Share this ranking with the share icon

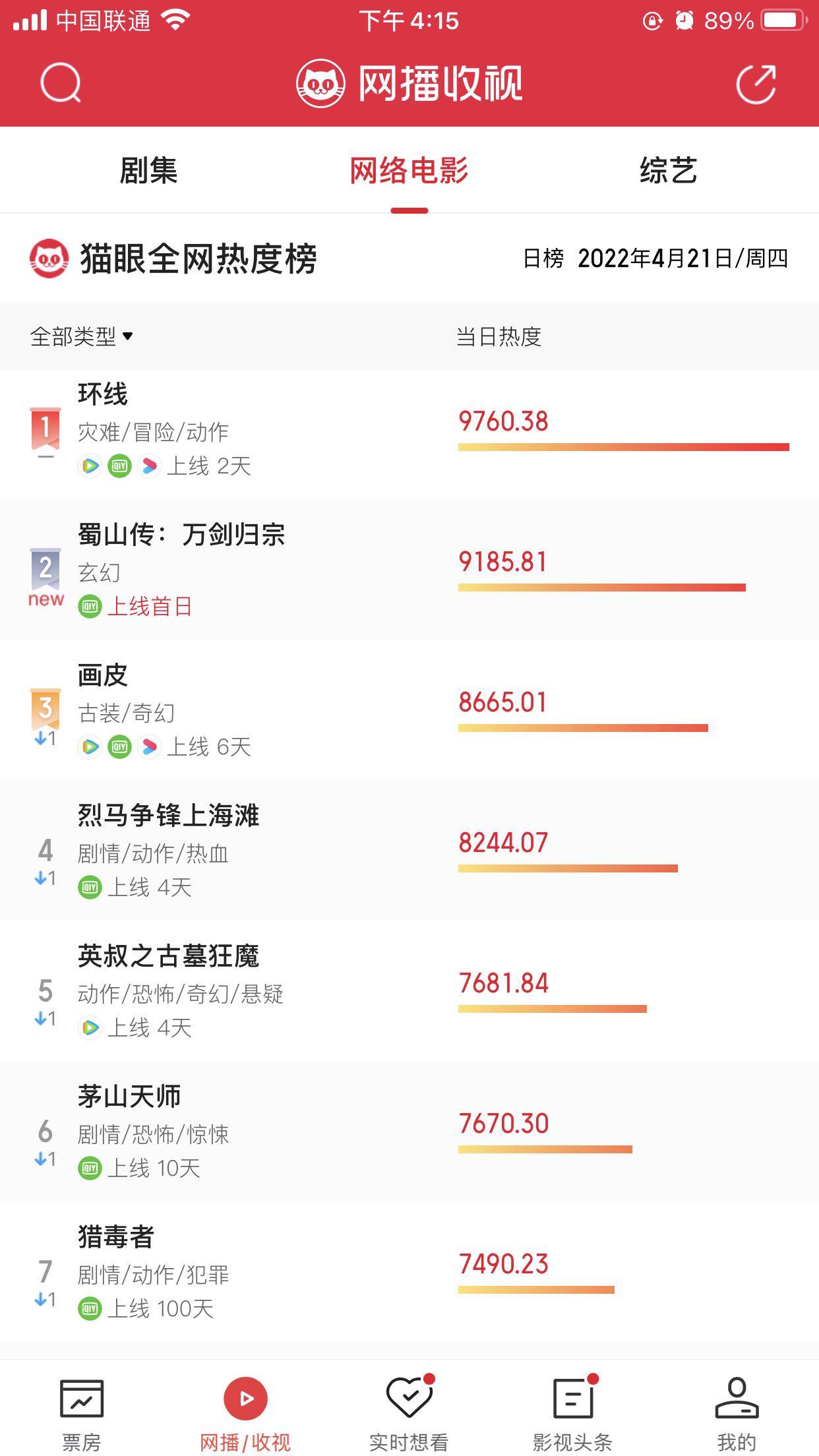click(756, 83)
